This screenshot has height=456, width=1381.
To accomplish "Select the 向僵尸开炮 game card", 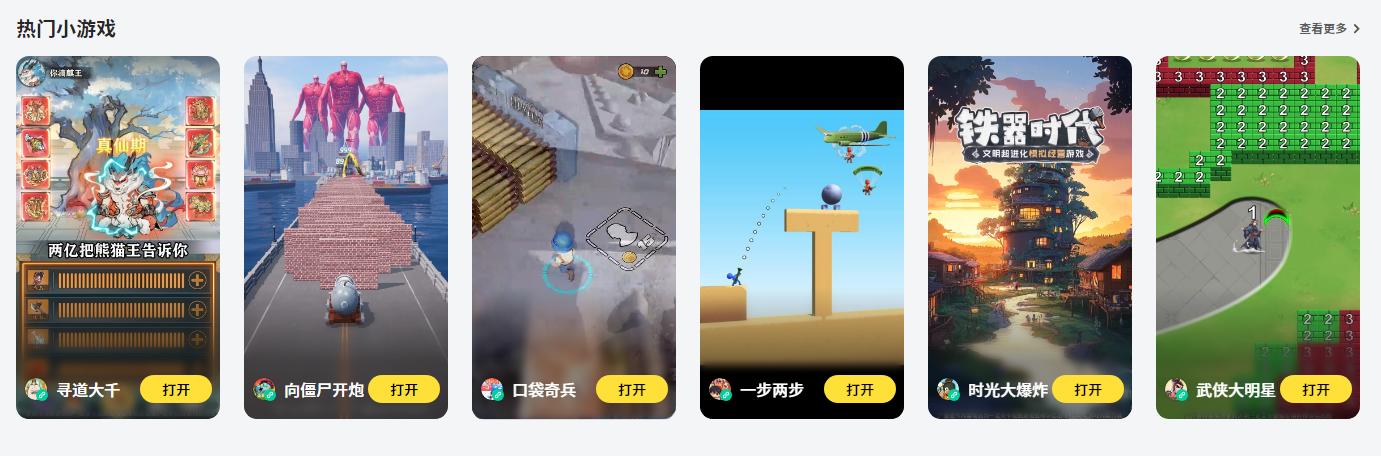I will coord(346,220).
